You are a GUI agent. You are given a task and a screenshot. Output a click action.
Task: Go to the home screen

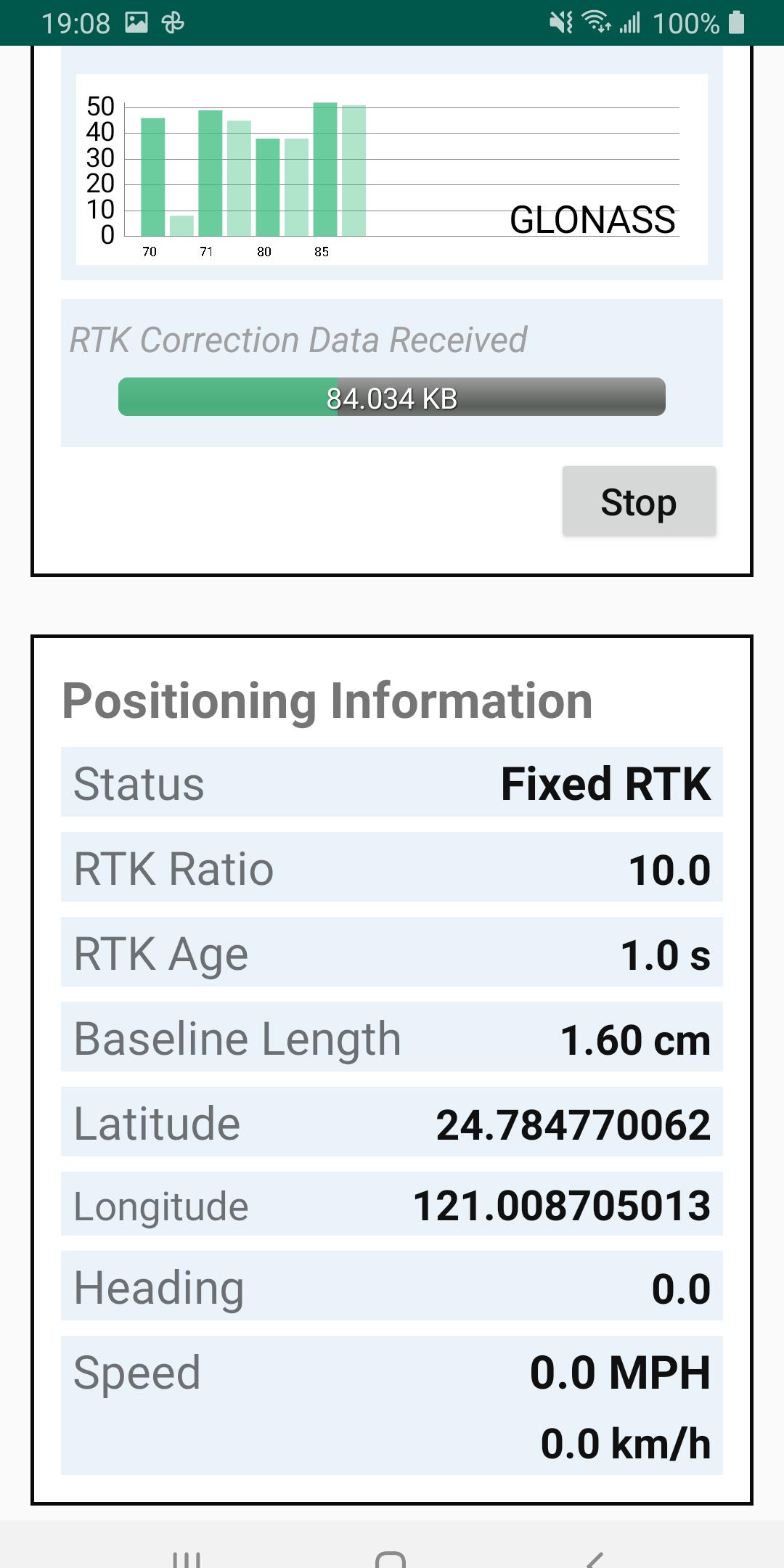(x=391, y=1559)
